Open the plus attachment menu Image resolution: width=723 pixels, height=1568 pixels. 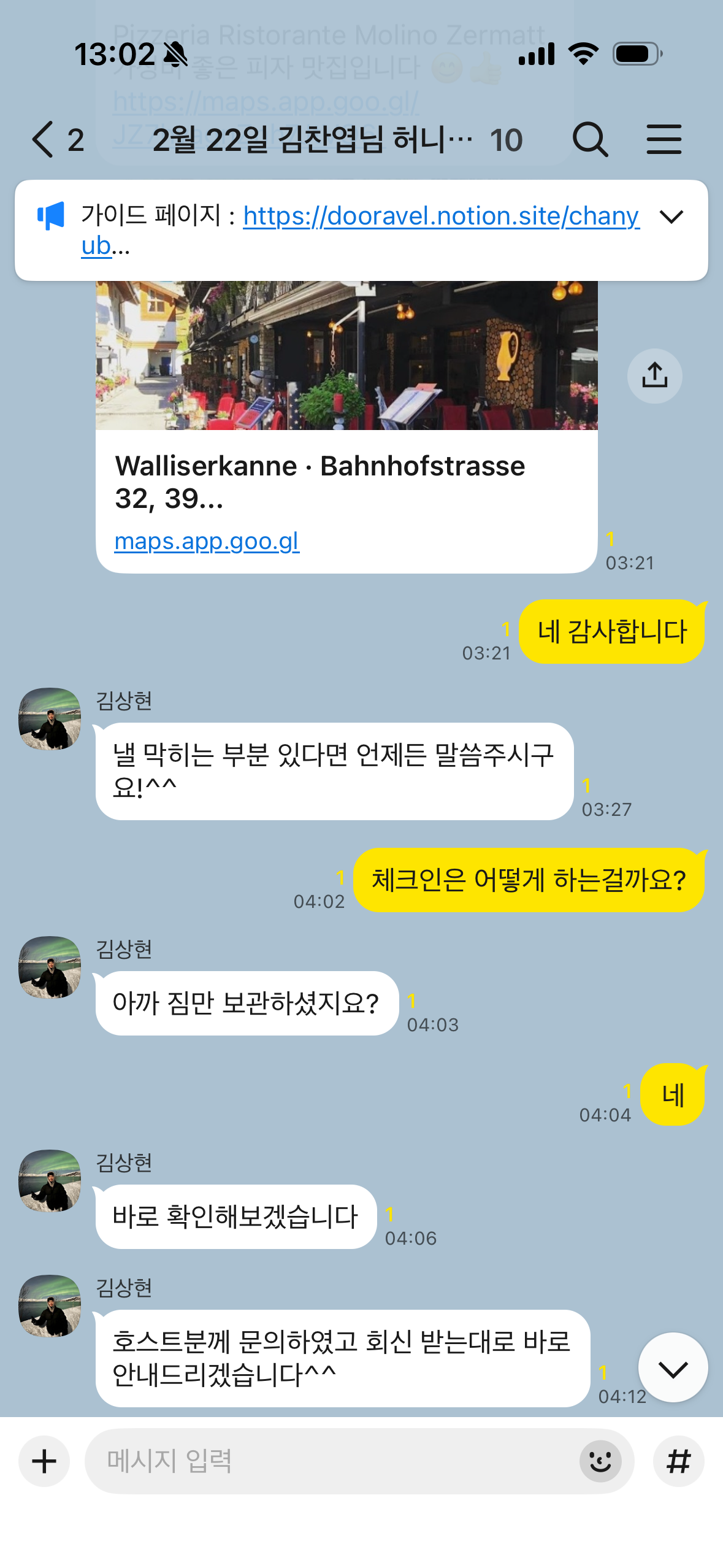click(x=44, y=1461)
